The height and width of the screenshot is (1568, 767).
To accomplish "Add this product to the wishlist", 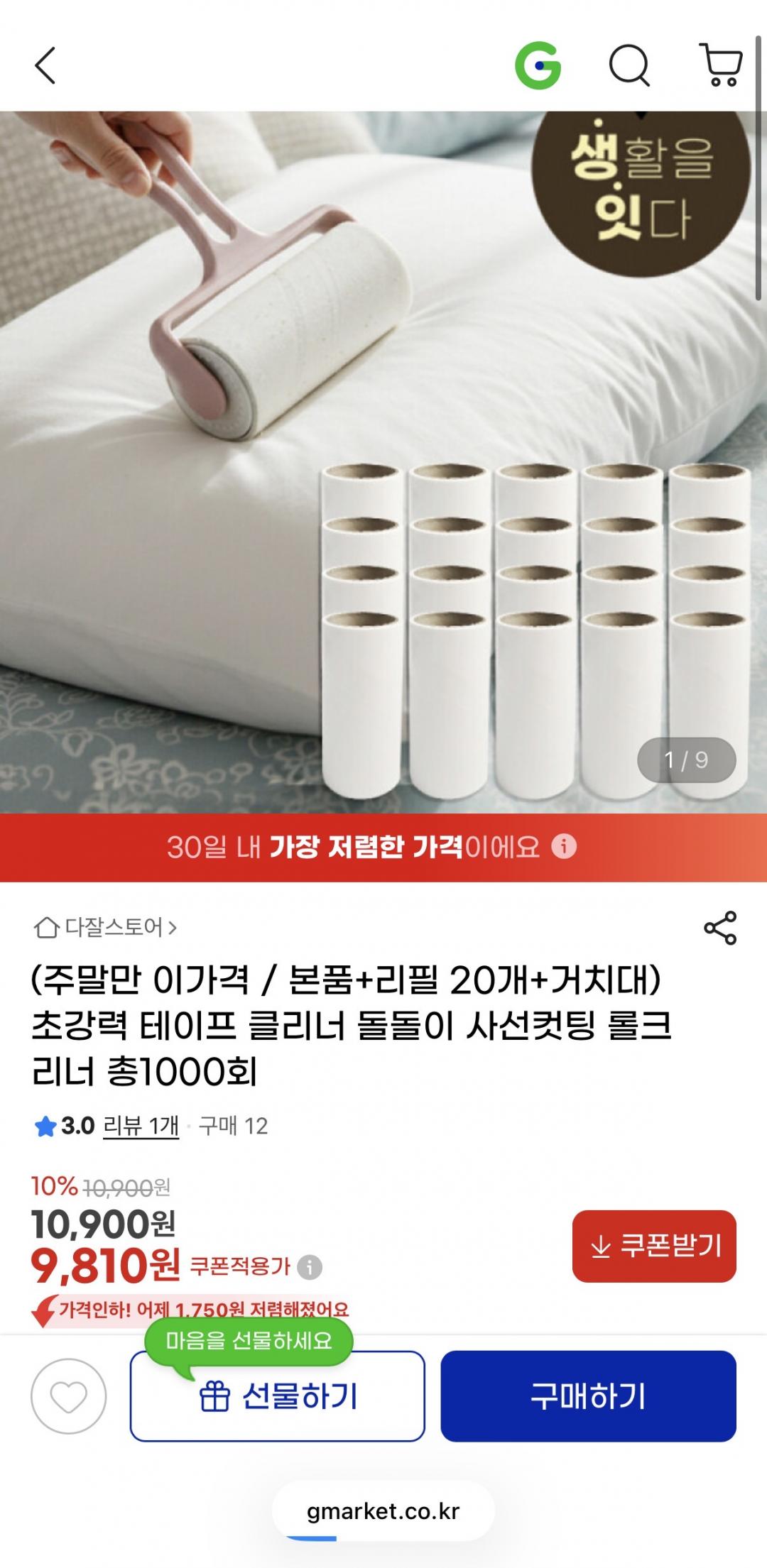I will 68,1396.
